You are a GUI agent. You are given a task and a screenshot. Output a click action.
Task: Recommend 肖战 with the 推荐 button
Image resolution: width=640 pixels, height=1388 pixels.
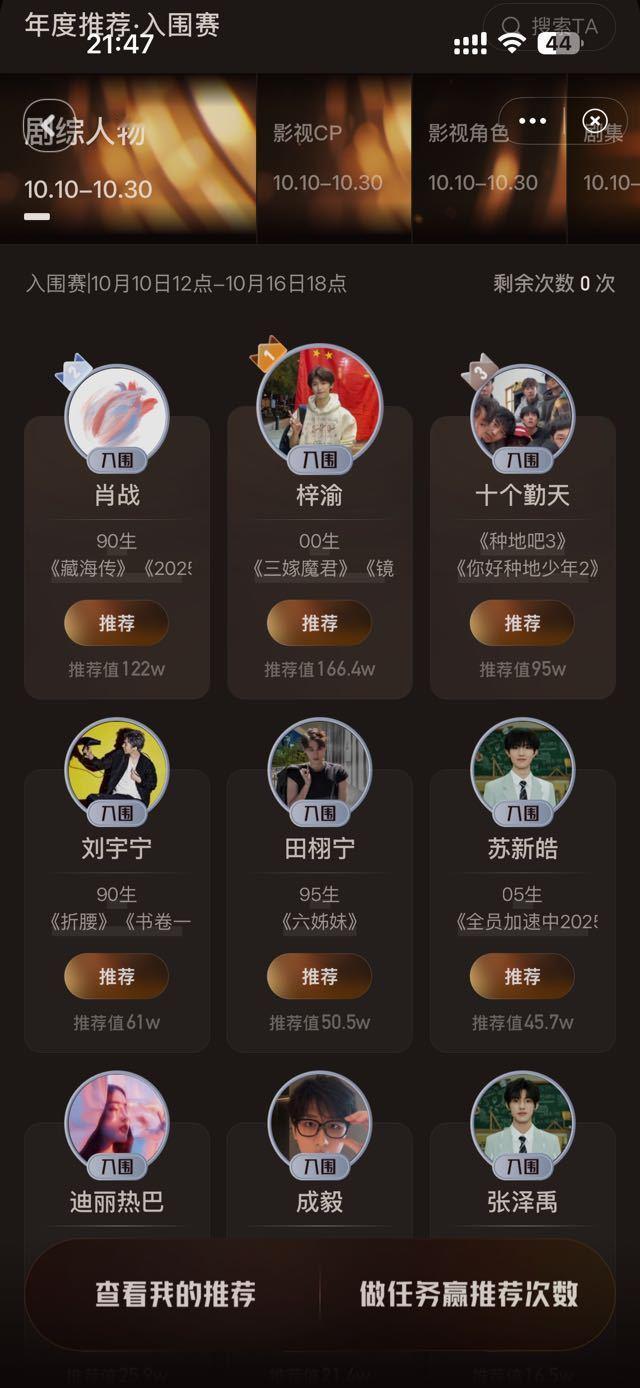point(116,623)
